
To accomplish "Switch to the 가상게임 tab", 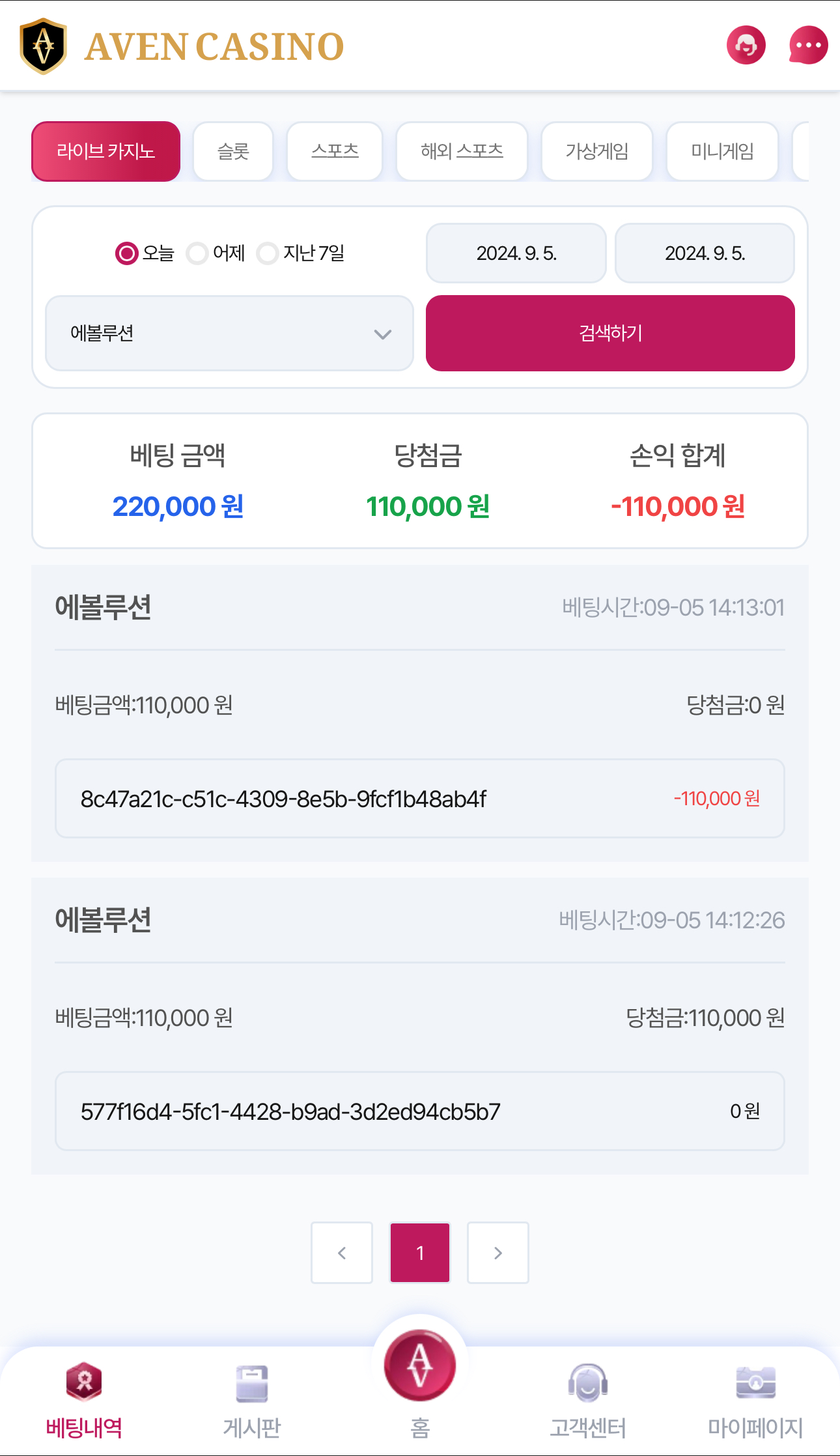I will coord(596,152).
